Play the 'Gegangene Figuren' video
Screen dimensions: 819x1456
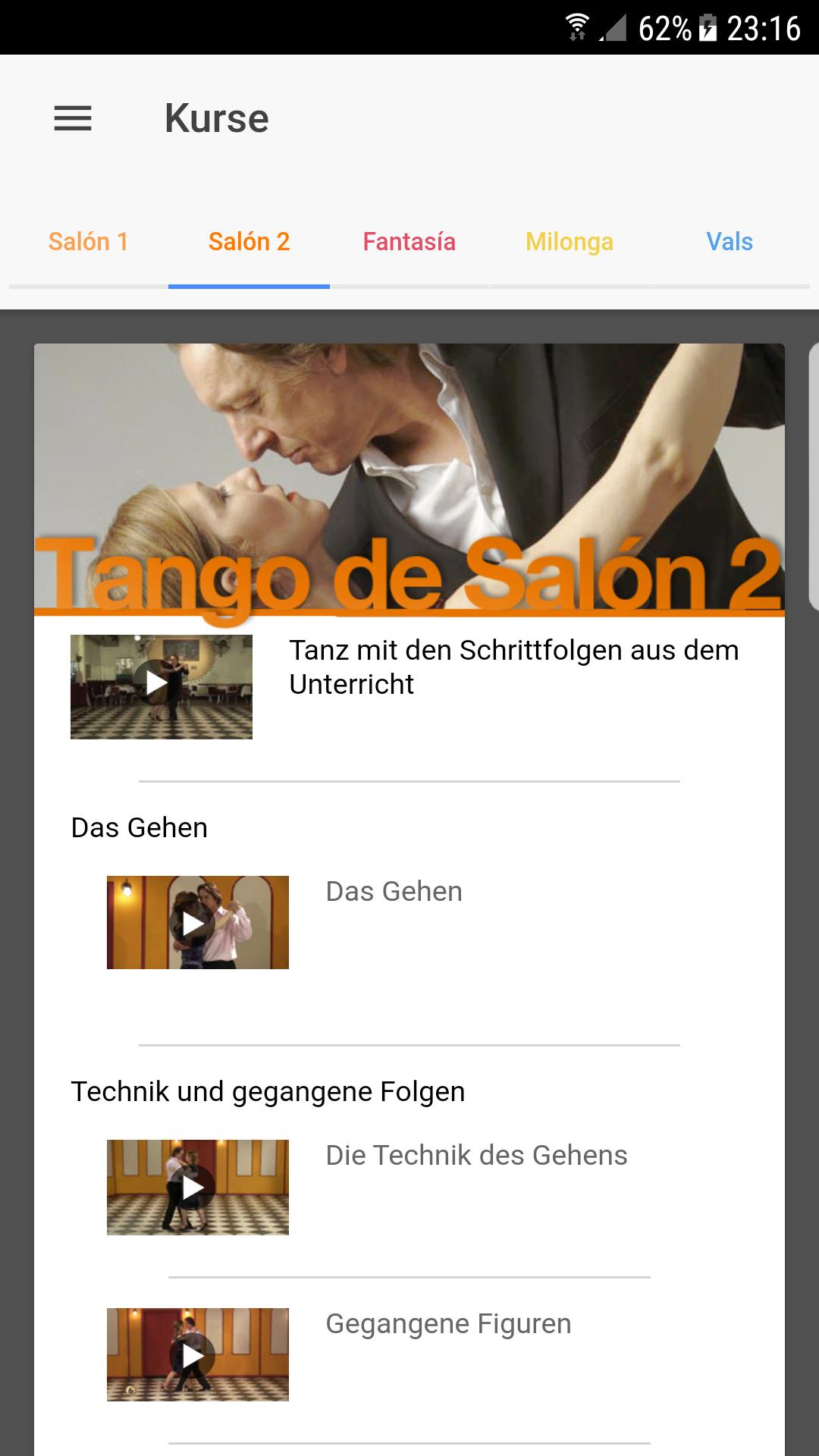click(x=197, y=1354)
